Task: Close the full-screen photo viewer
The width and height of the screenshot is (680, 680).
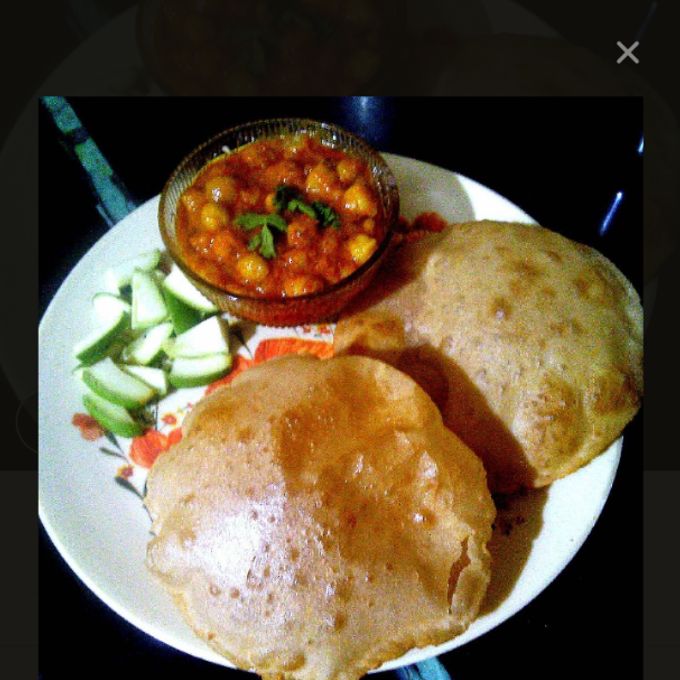Action: pyautogui.click(x=627, y=52)
